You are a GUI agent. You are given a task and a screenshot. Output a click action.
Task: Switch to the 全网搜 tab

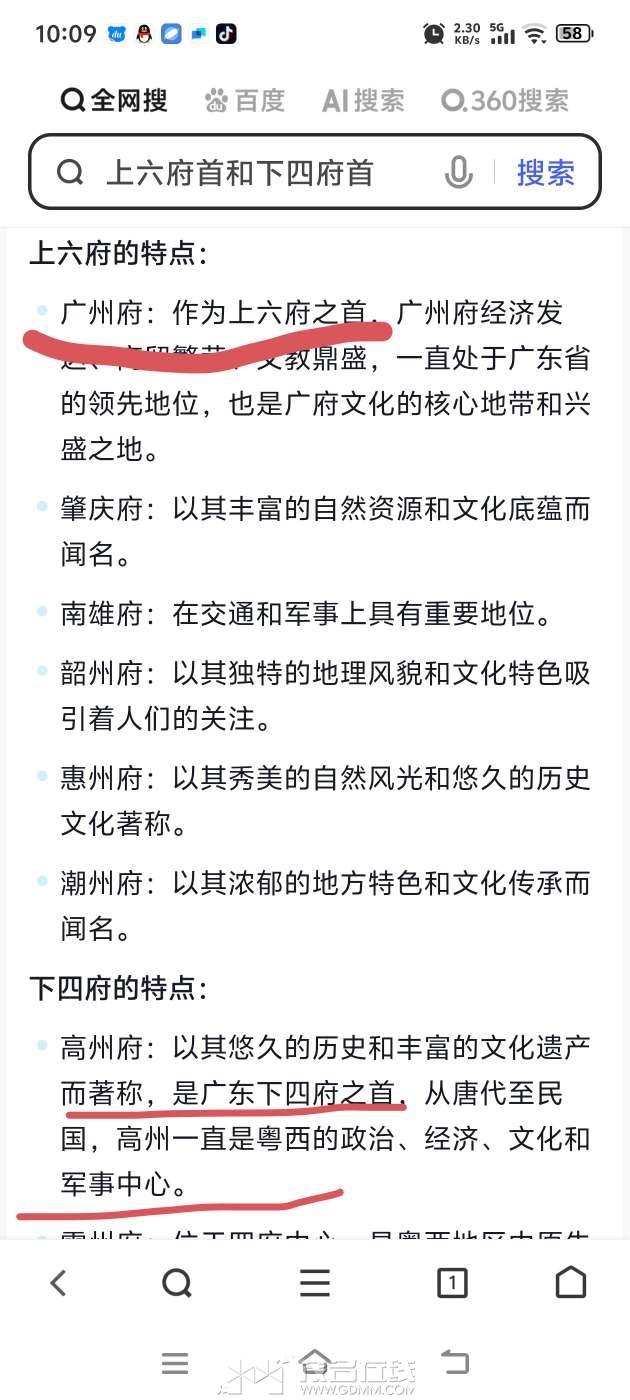[114, 101]
